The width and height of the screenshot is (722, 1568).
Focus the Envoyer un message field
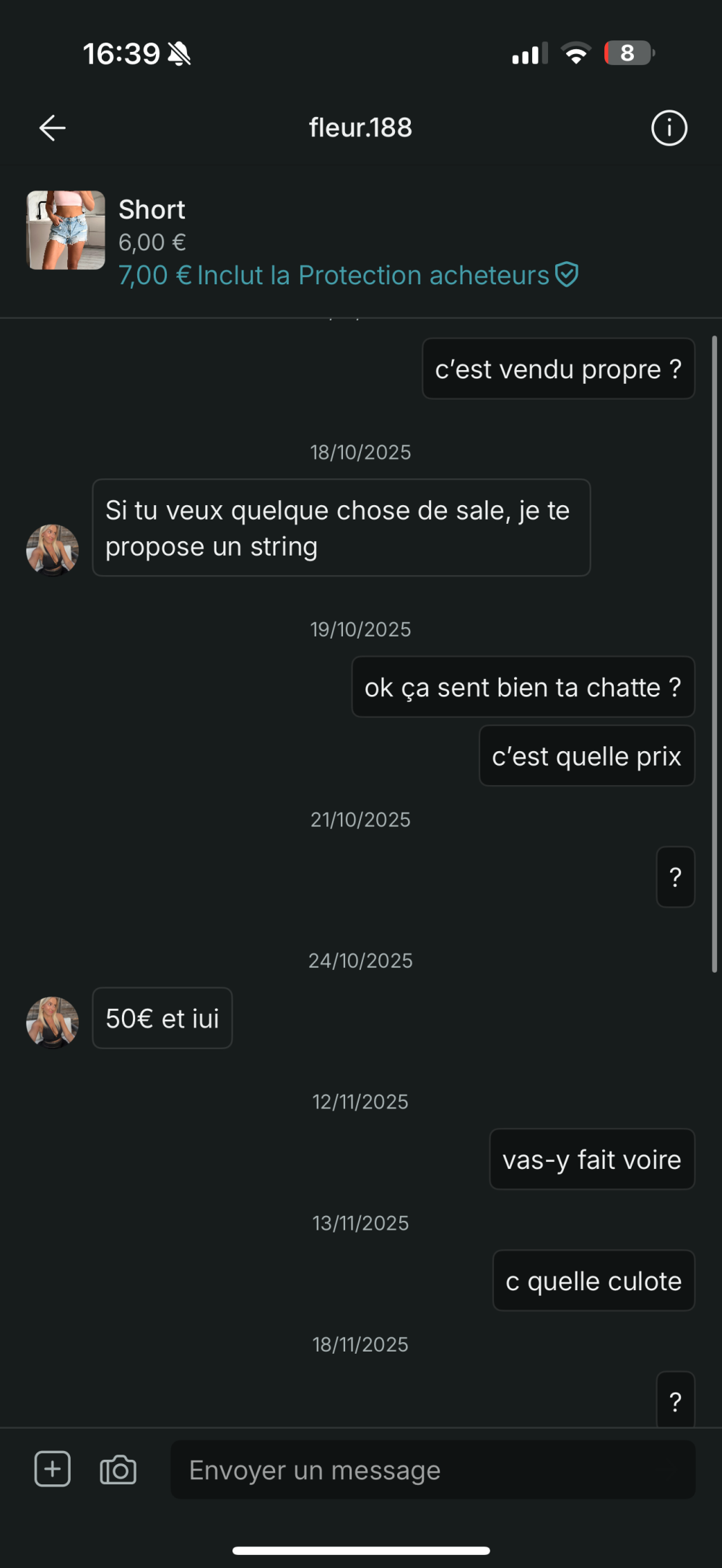pyautogui.click(x=432, y=1470)
